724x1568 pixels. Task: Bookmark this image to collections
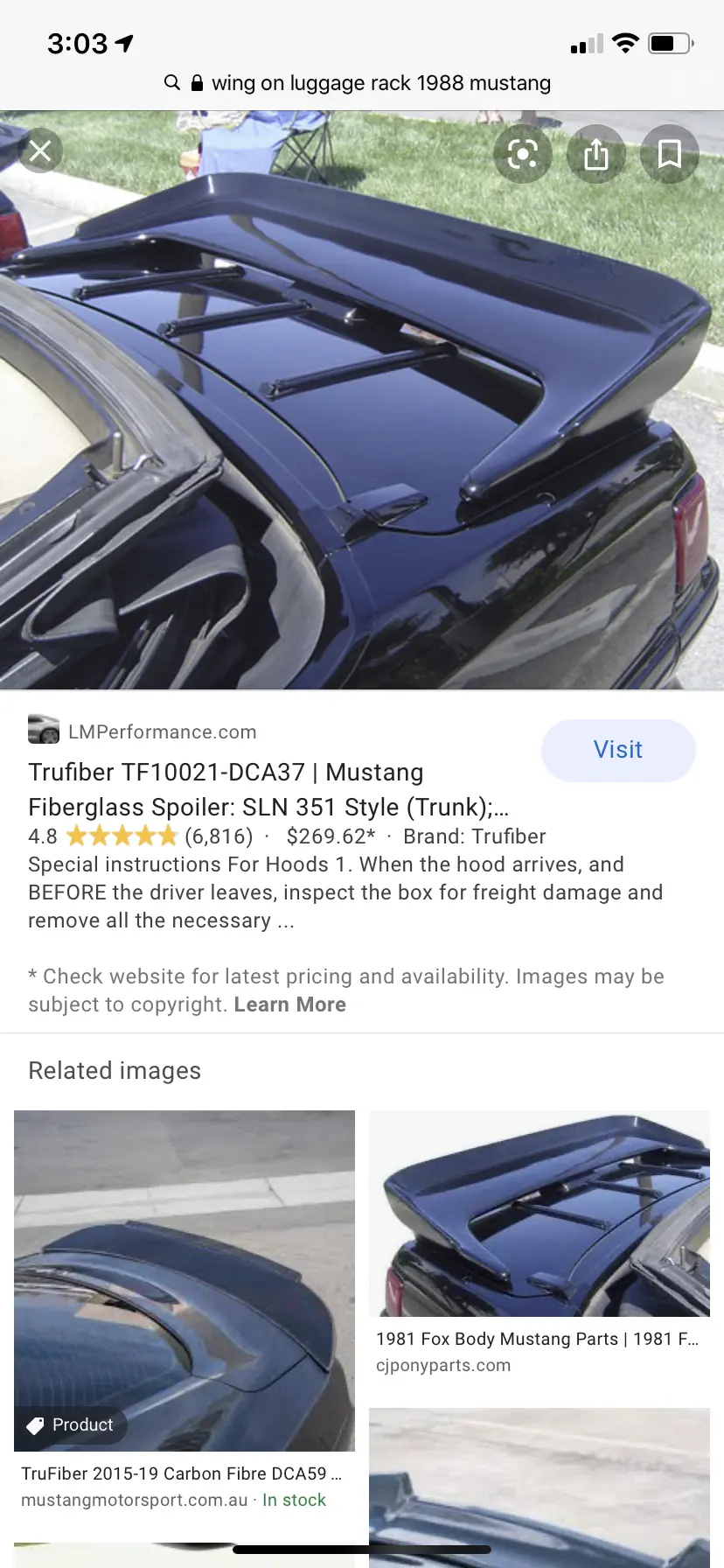coord(670,155)
